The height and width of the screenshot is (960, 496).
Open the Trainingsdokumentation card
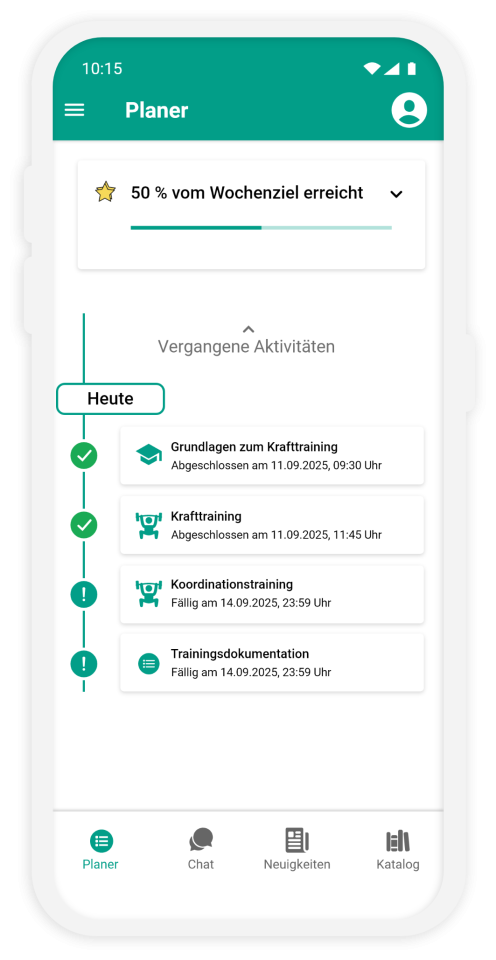272,663
